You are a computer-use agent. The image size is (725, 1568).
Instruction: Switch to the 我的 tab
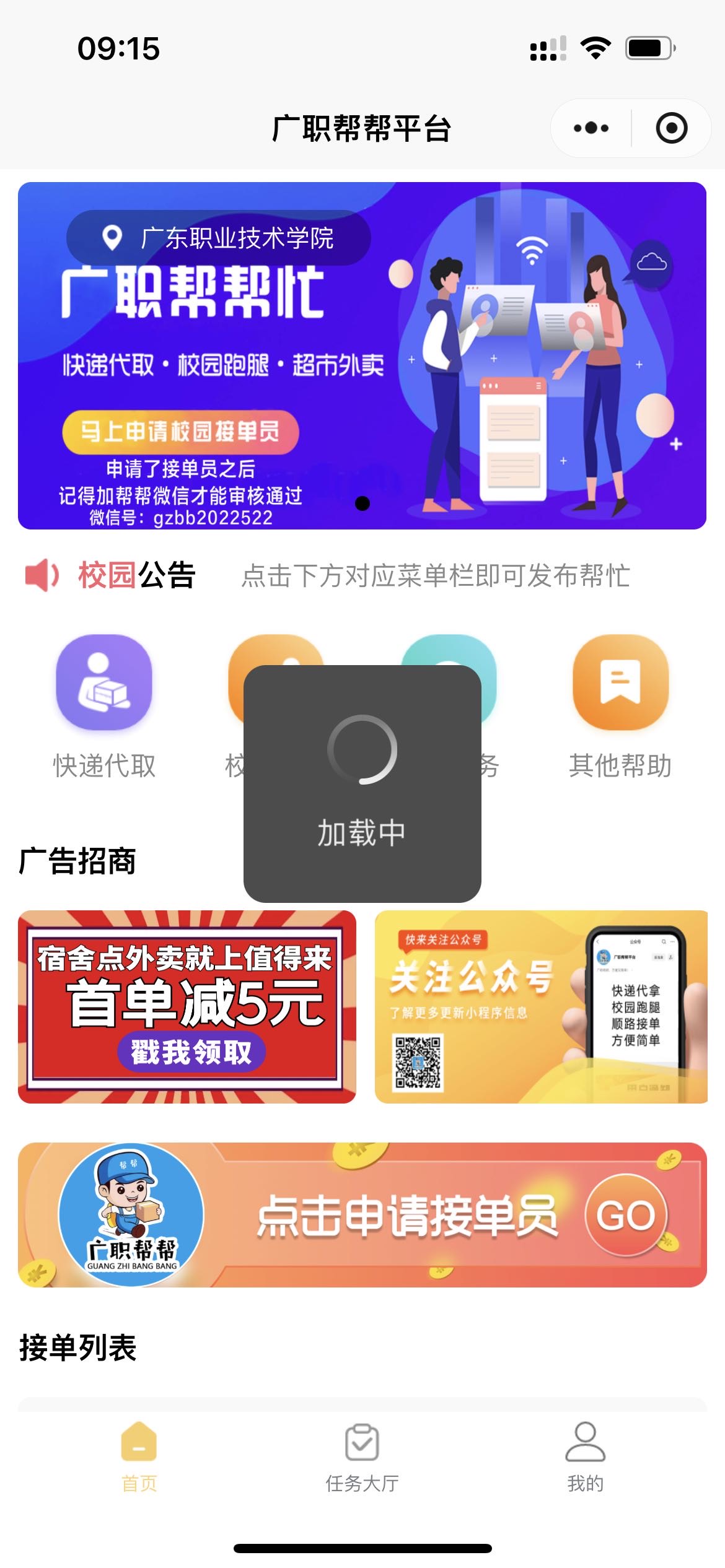[x=585, y=1457]
